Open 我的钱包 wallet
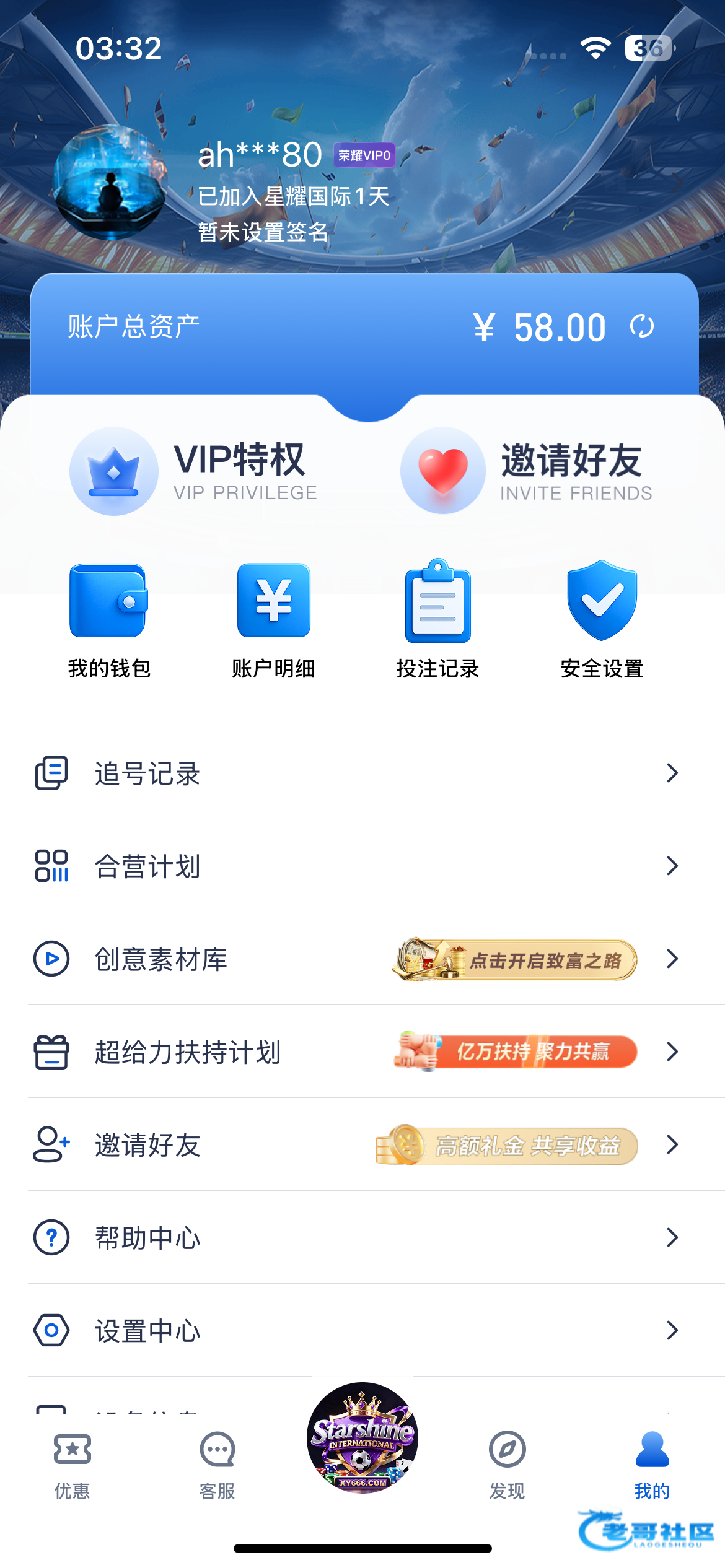This screenshot has width=725, height=1568. [109, 619]
